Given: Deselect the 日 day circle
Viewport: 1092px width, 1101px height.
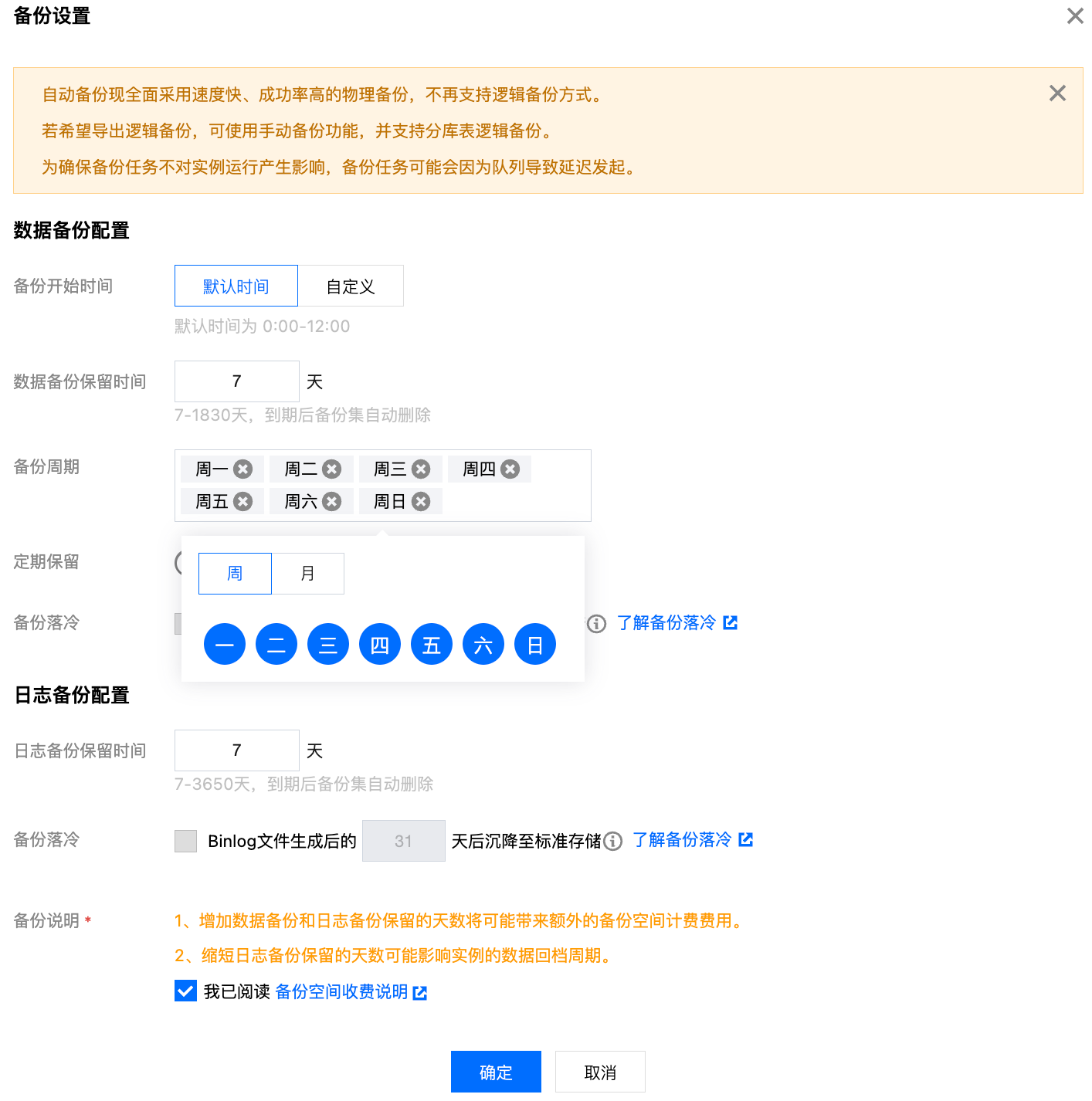Looking at the screenshot, I should [x=535, y=645].
